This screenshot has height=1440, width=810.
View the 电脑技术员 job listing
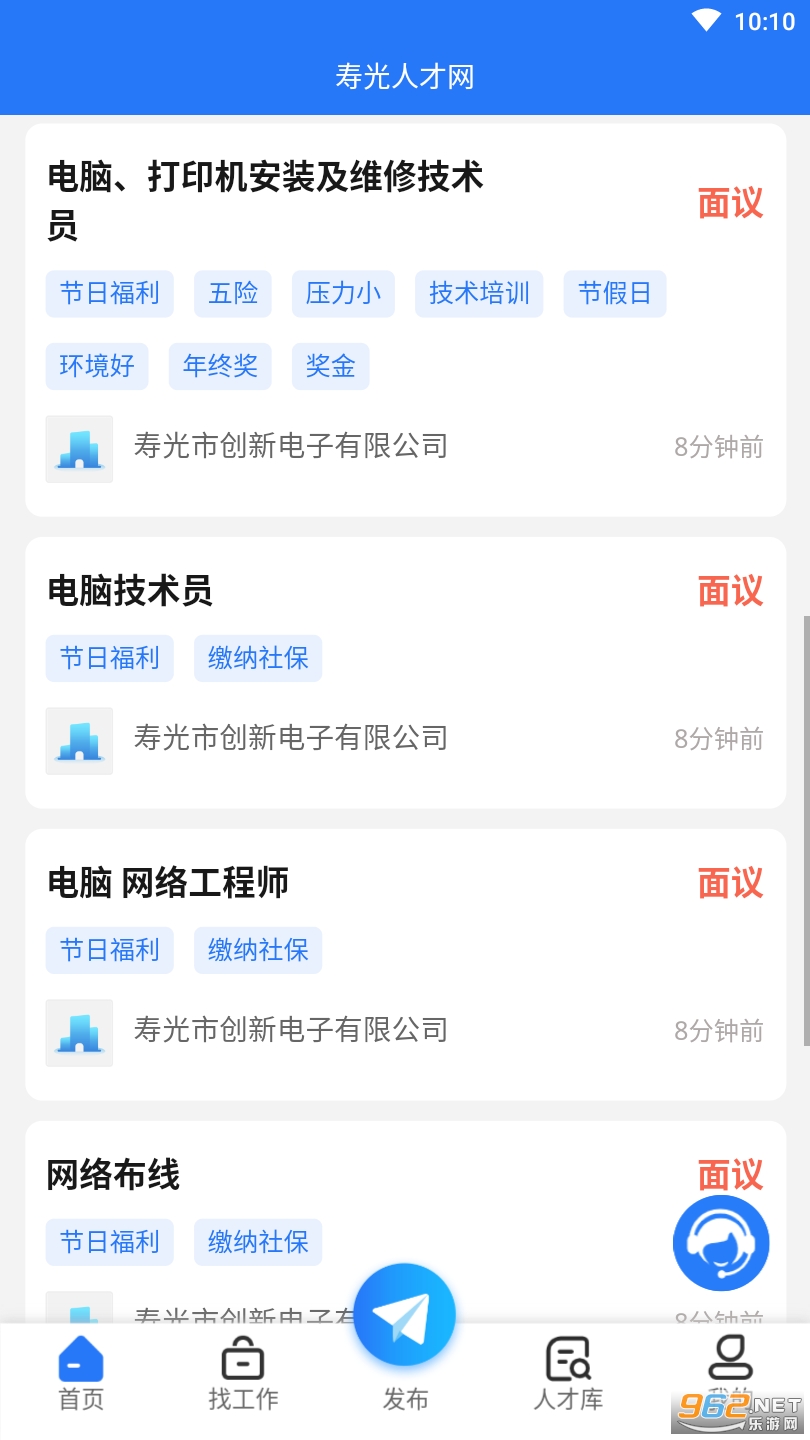pos(130,591)
